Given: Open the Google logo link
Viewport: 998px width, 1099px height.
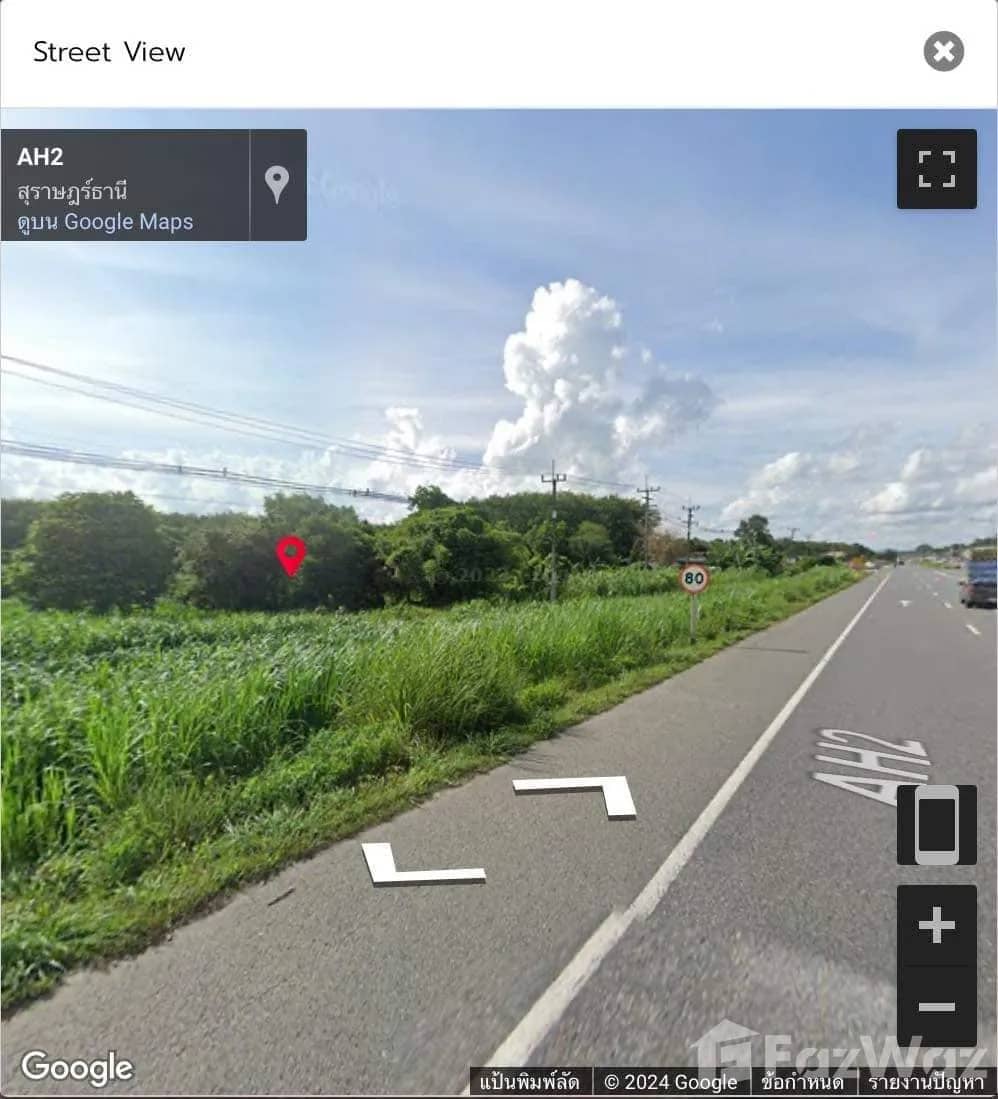Looking at the screenshot, I should 77,1068.
